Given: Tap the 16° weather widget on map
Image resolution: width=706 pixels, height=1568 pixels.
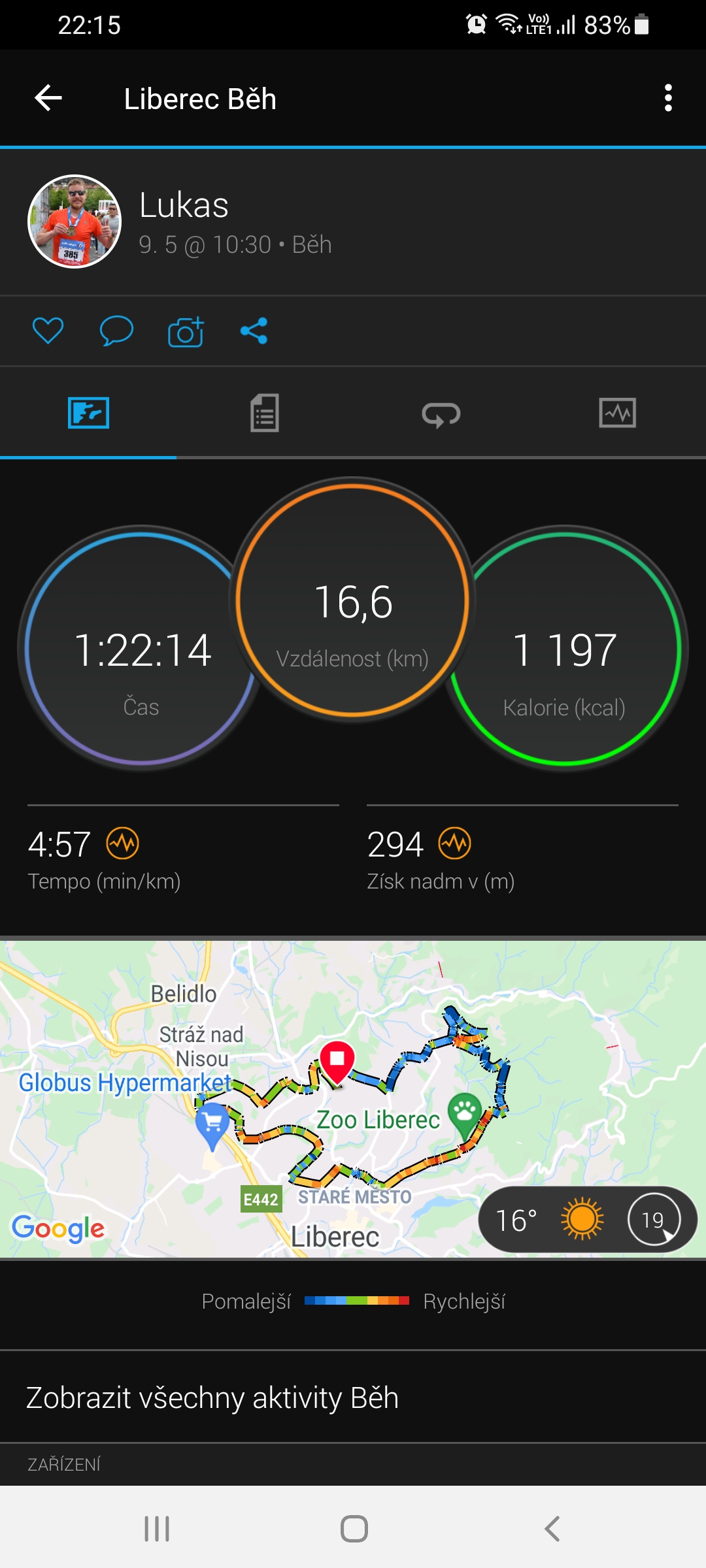Looking at the screenshot, I should pyautogui.click(x=588, y=1219).
